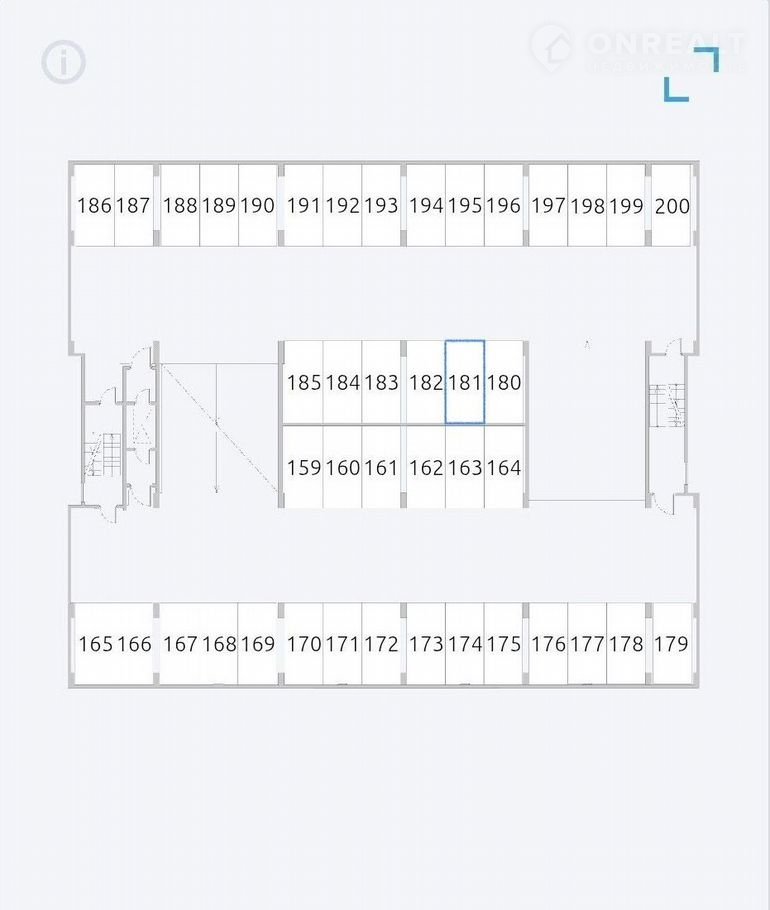Select unit 163 on the floor plan
770x910 pixels.
[465, 467]
